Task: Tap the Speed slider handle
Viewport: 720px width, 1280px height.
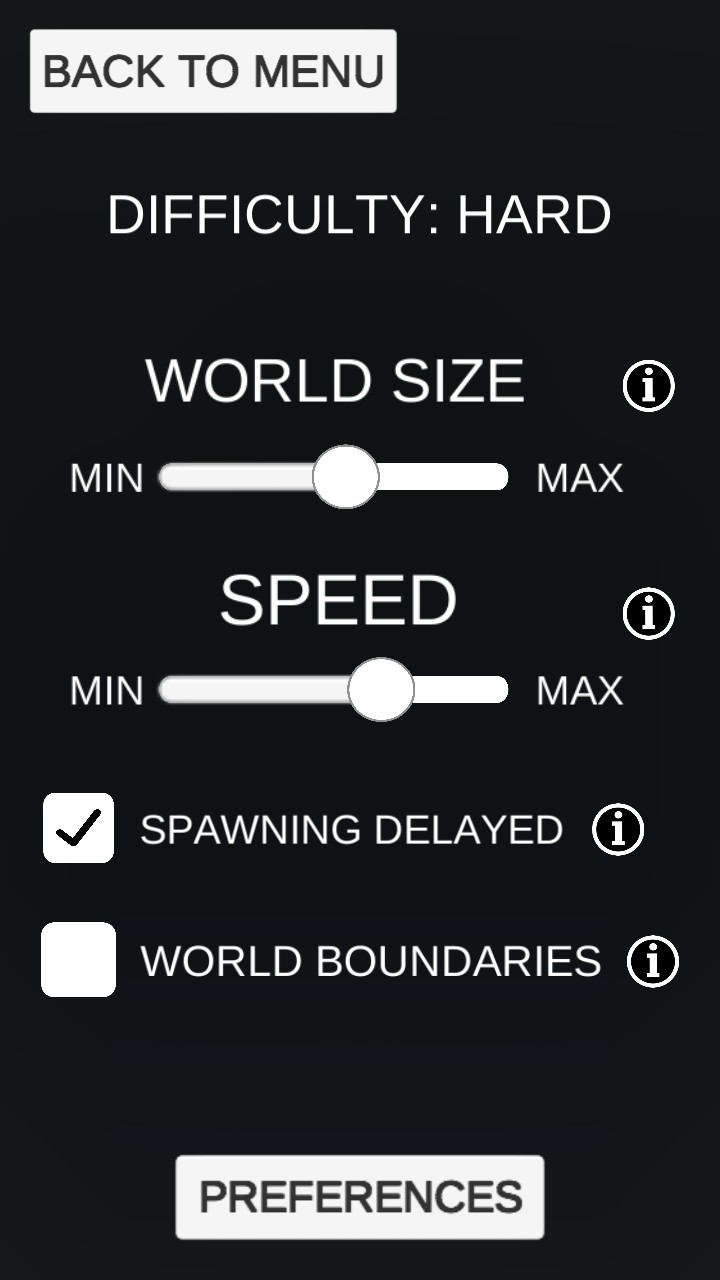Action: click(x=381, y=689)
